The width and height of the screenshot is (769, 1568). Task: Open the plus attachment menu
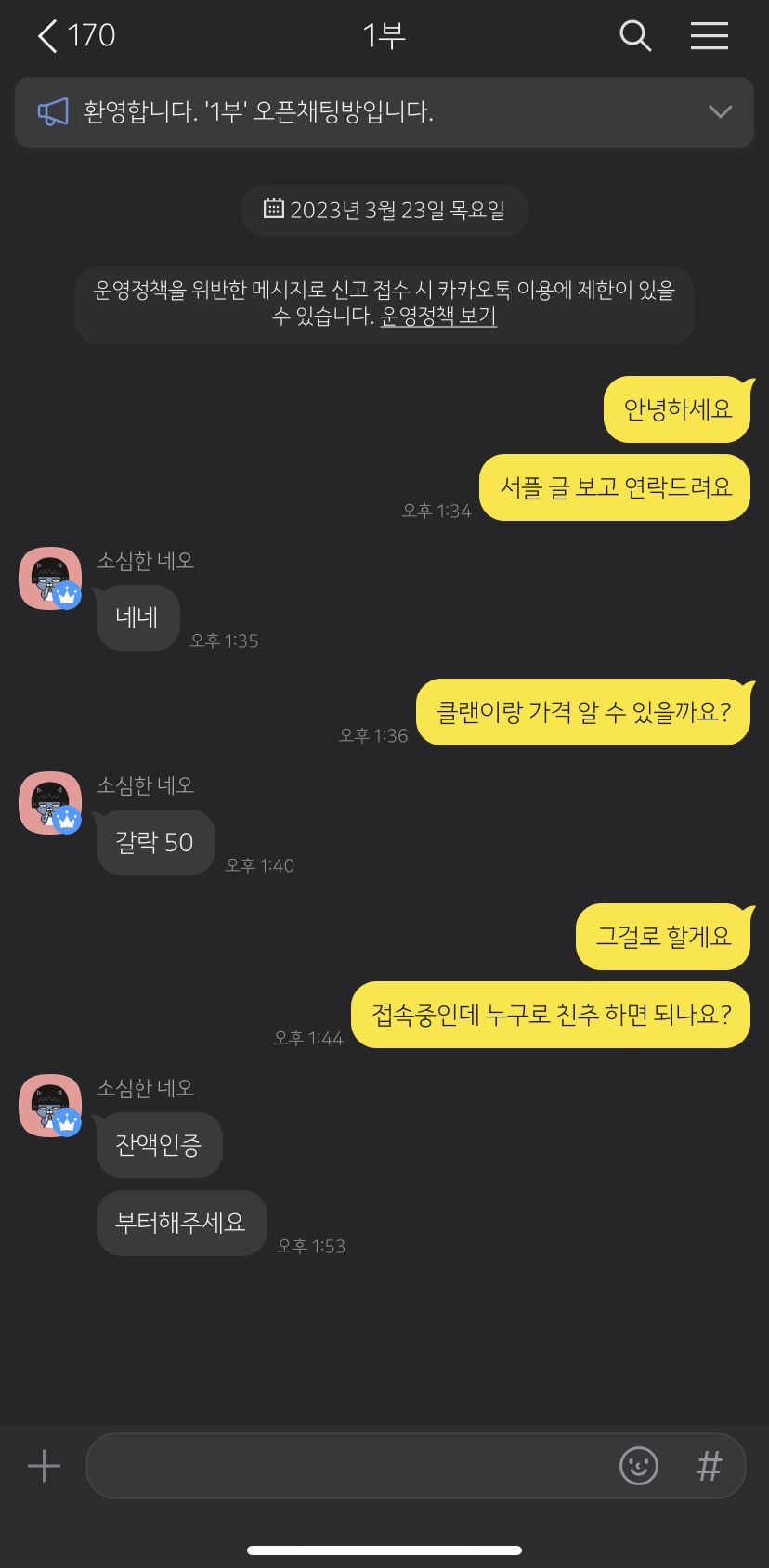point(44,1466)
